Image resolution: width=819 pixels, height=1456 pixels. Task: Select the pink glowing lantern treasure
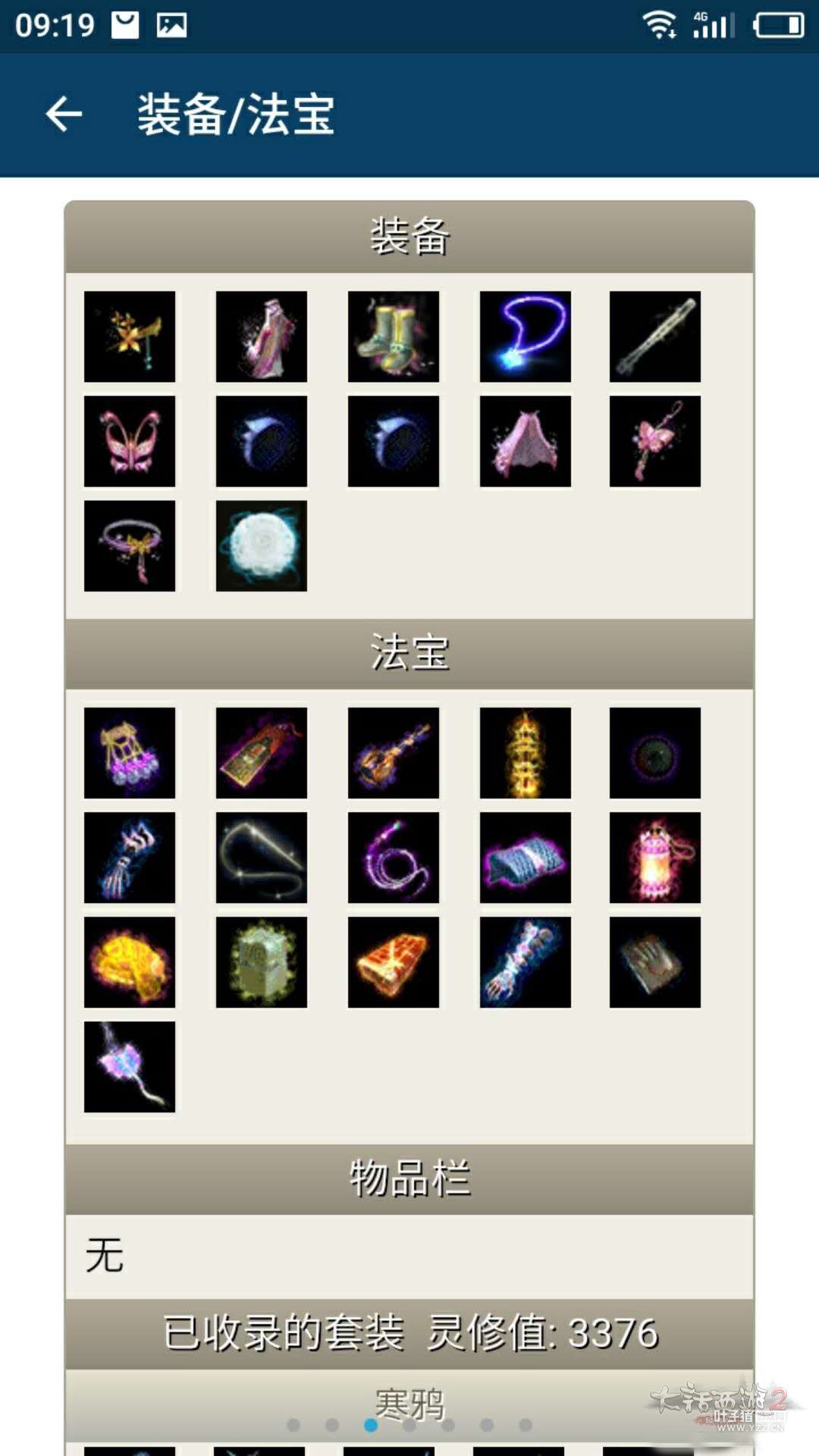[x=655, y=858]
